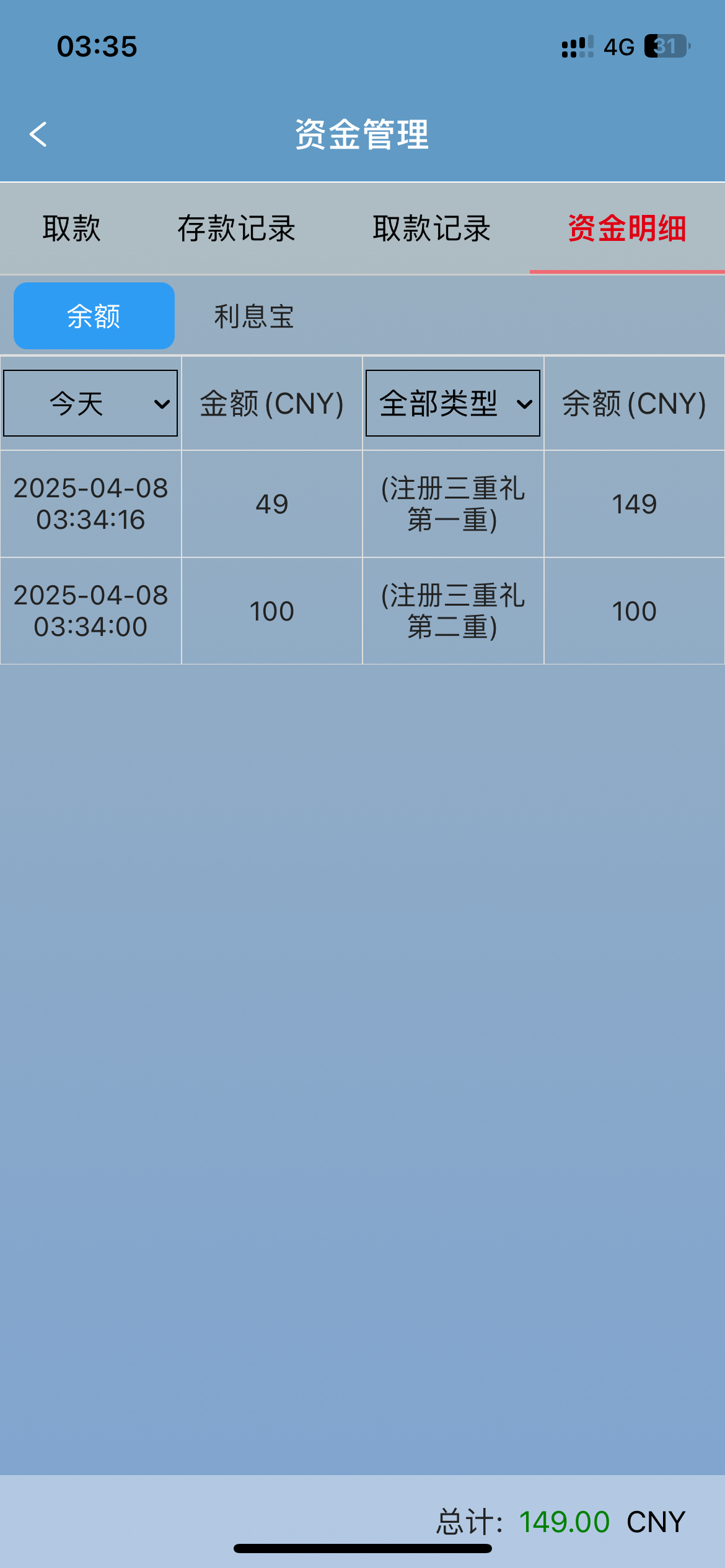725x1568 pixels.
Task: Go back from 资金管理 page
Action: [x=38, y=134]
